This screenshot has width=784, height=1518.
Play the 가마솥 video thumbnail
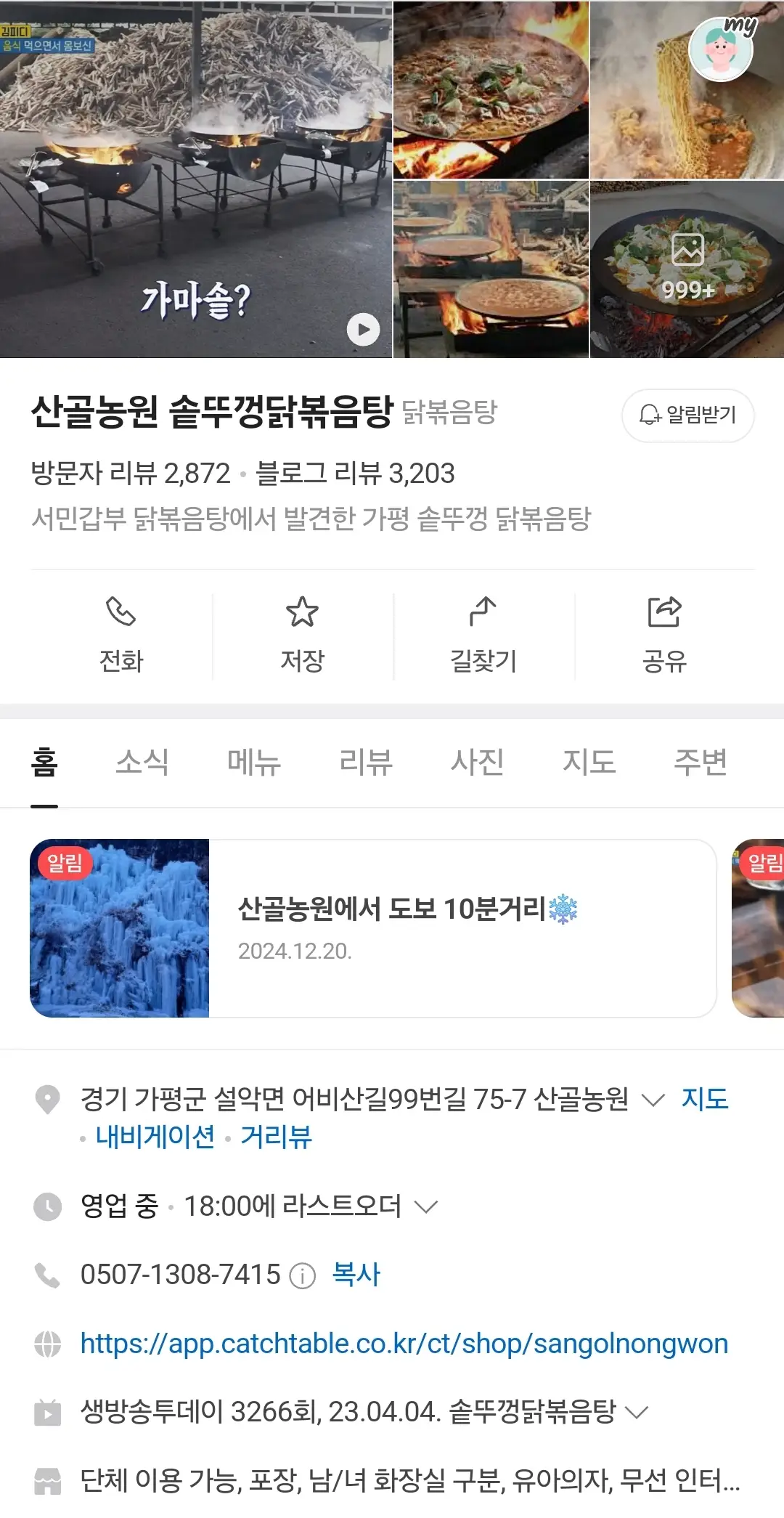[363, 330]
